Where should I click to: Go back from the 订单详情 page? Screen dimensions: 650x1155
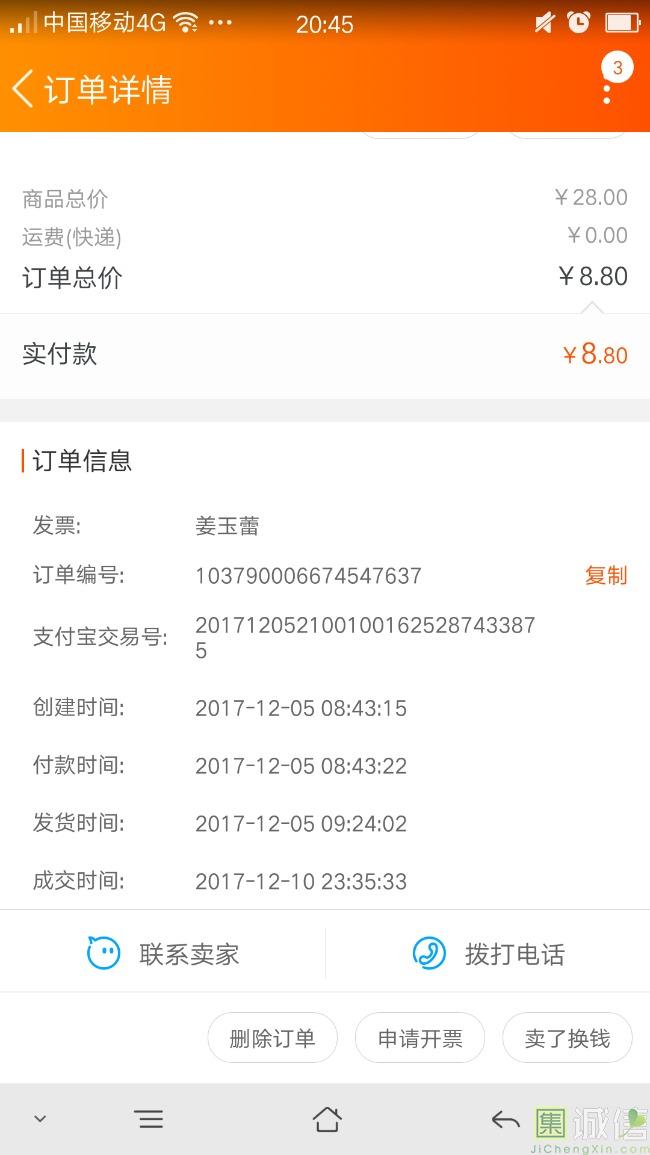coord(23,90)
